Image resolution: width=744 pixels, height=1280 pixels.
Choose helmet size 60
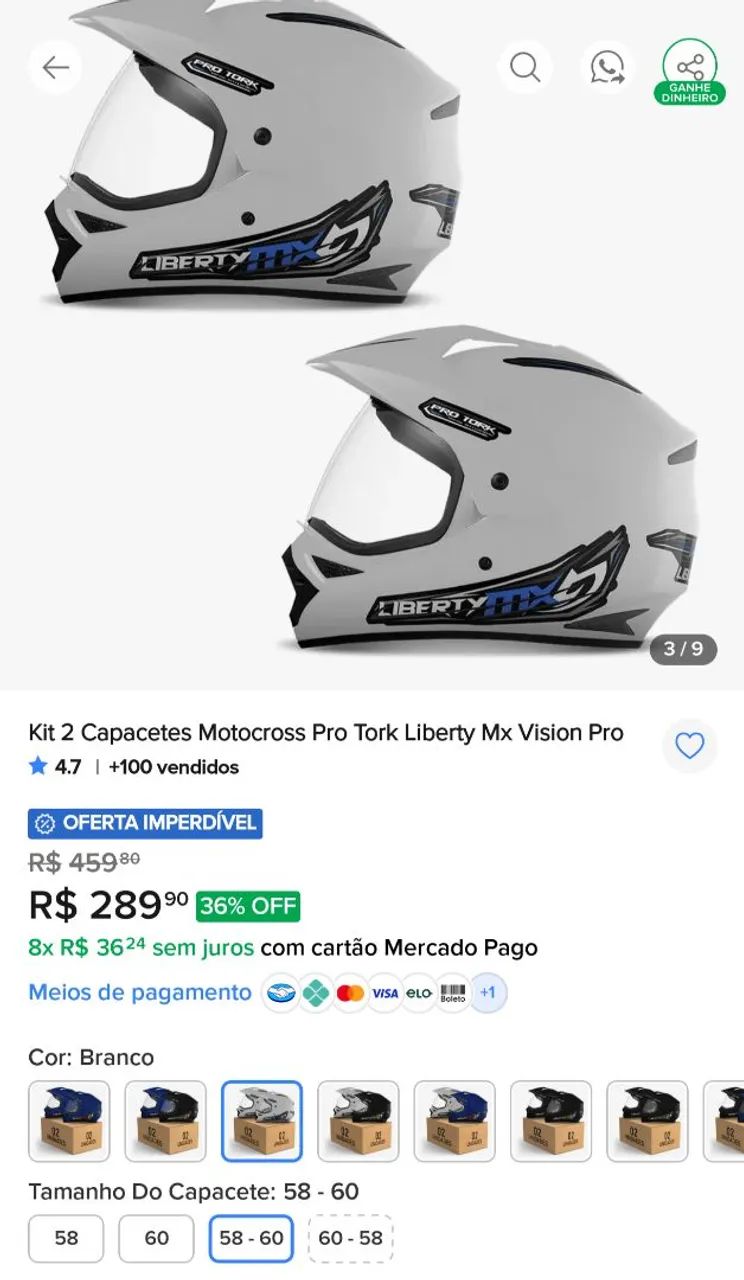point(156,1238)
